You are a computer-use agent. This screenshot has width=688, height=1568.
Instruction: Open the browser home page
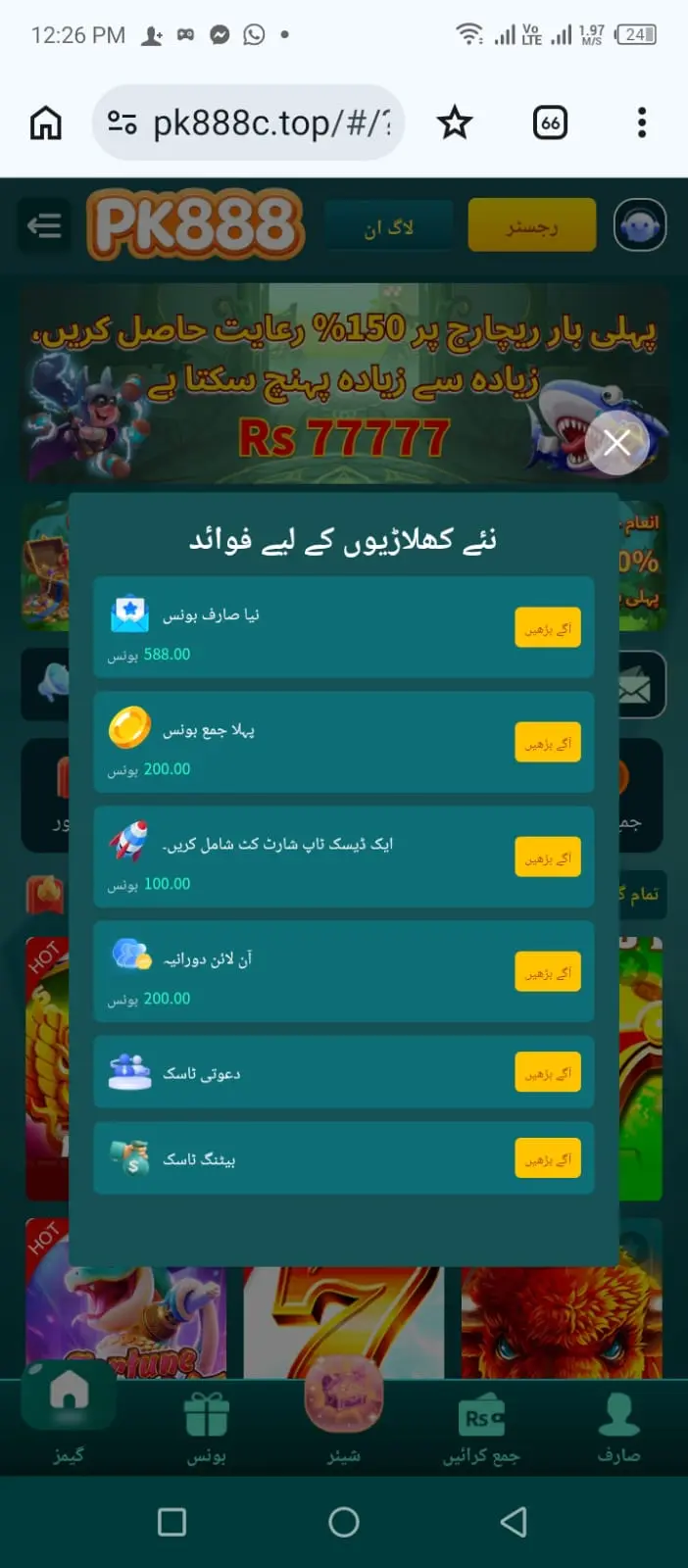pyautogui.click(x=46, y=123)
